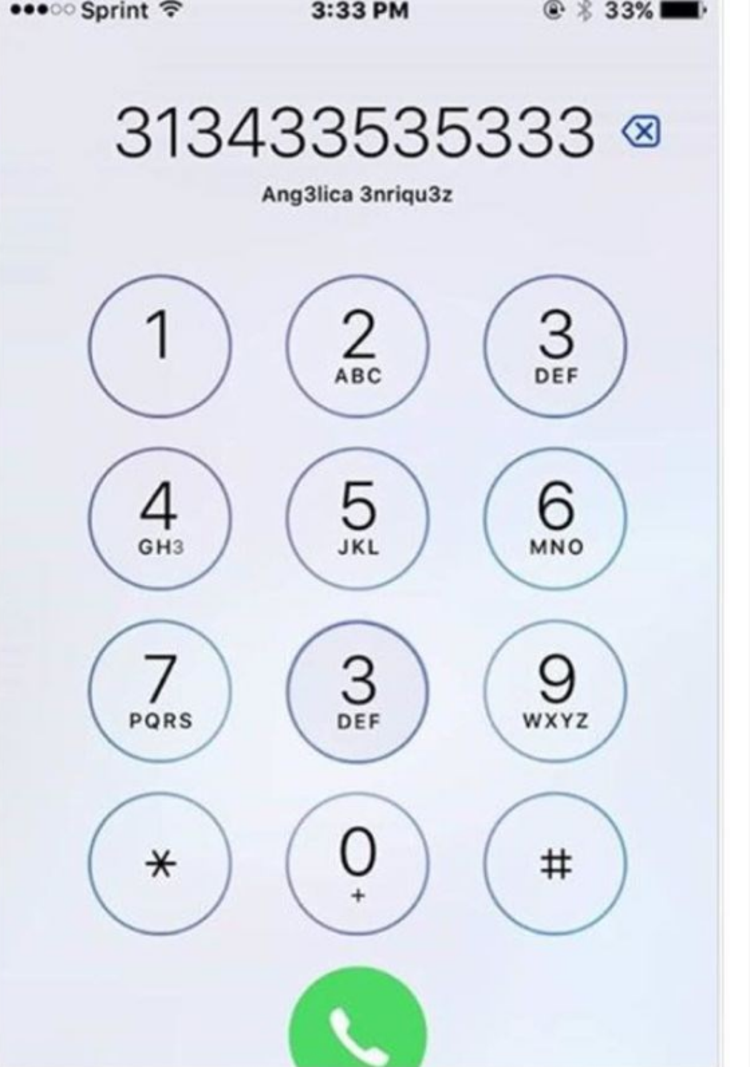Enter 4 on the keypad
The image size is (750, 1067).
tap(159, 518)
